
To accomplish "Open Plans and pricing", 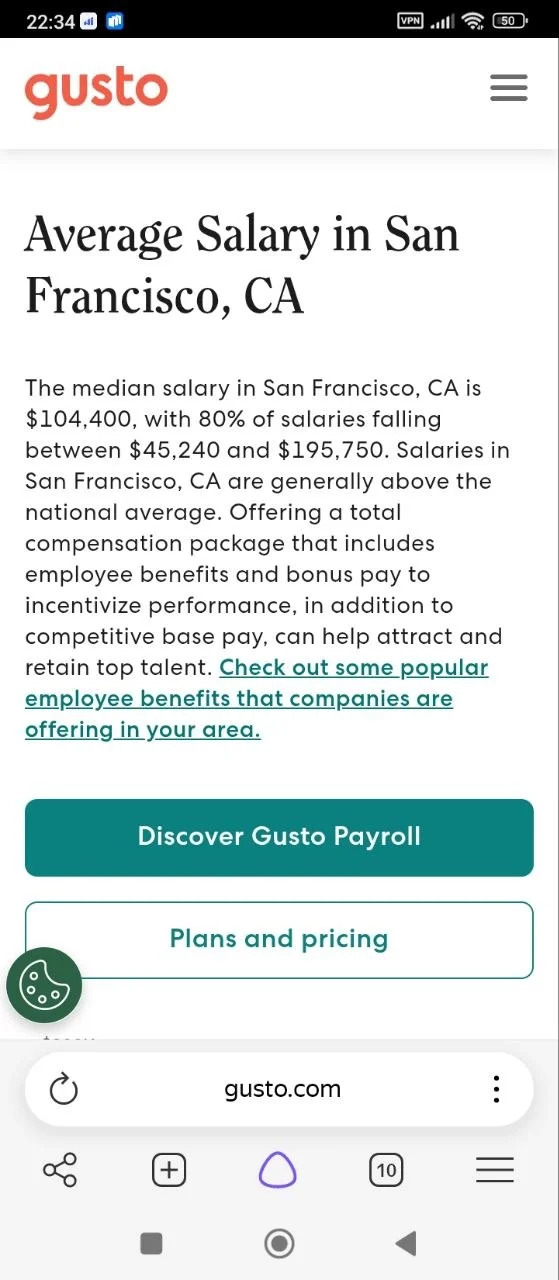I will 279,940.
